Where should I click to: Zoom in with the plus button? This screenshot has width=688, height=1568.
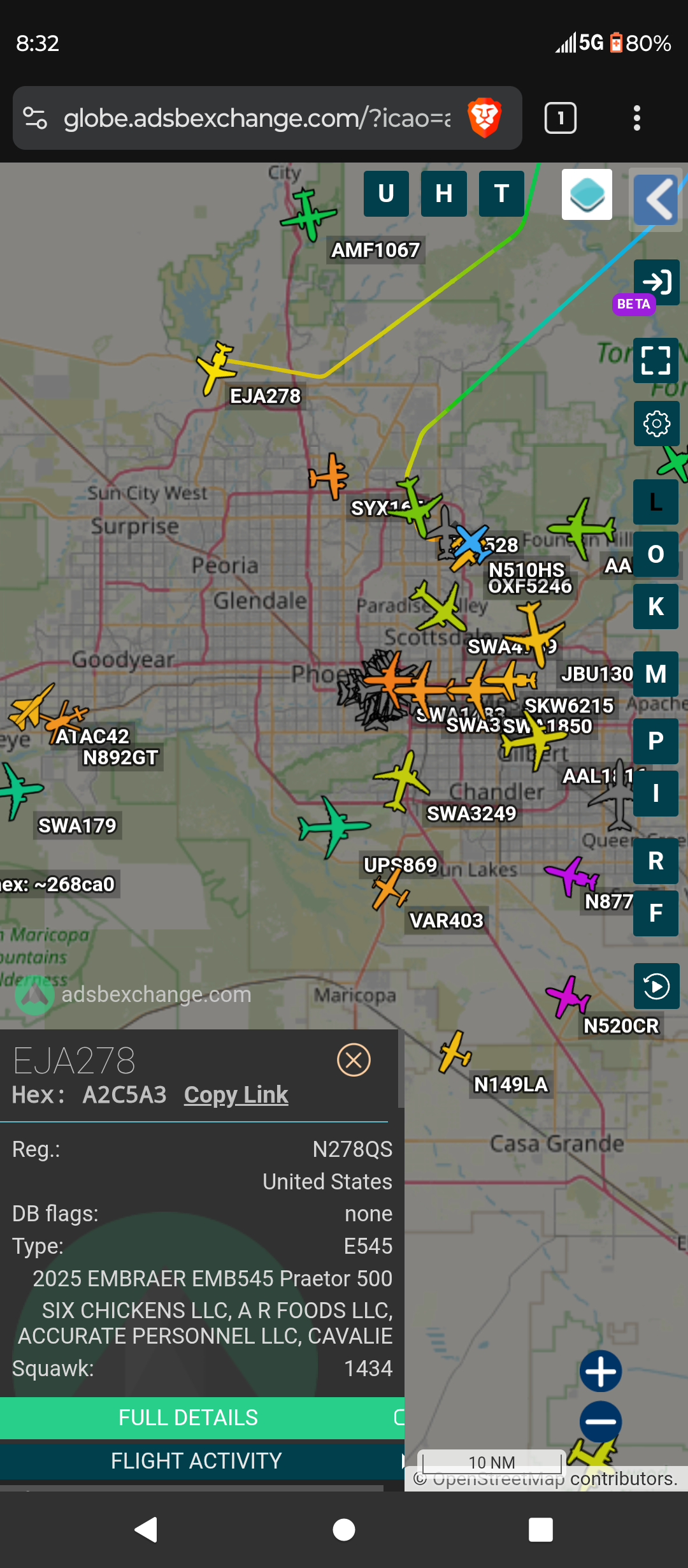coord(600,1371)
